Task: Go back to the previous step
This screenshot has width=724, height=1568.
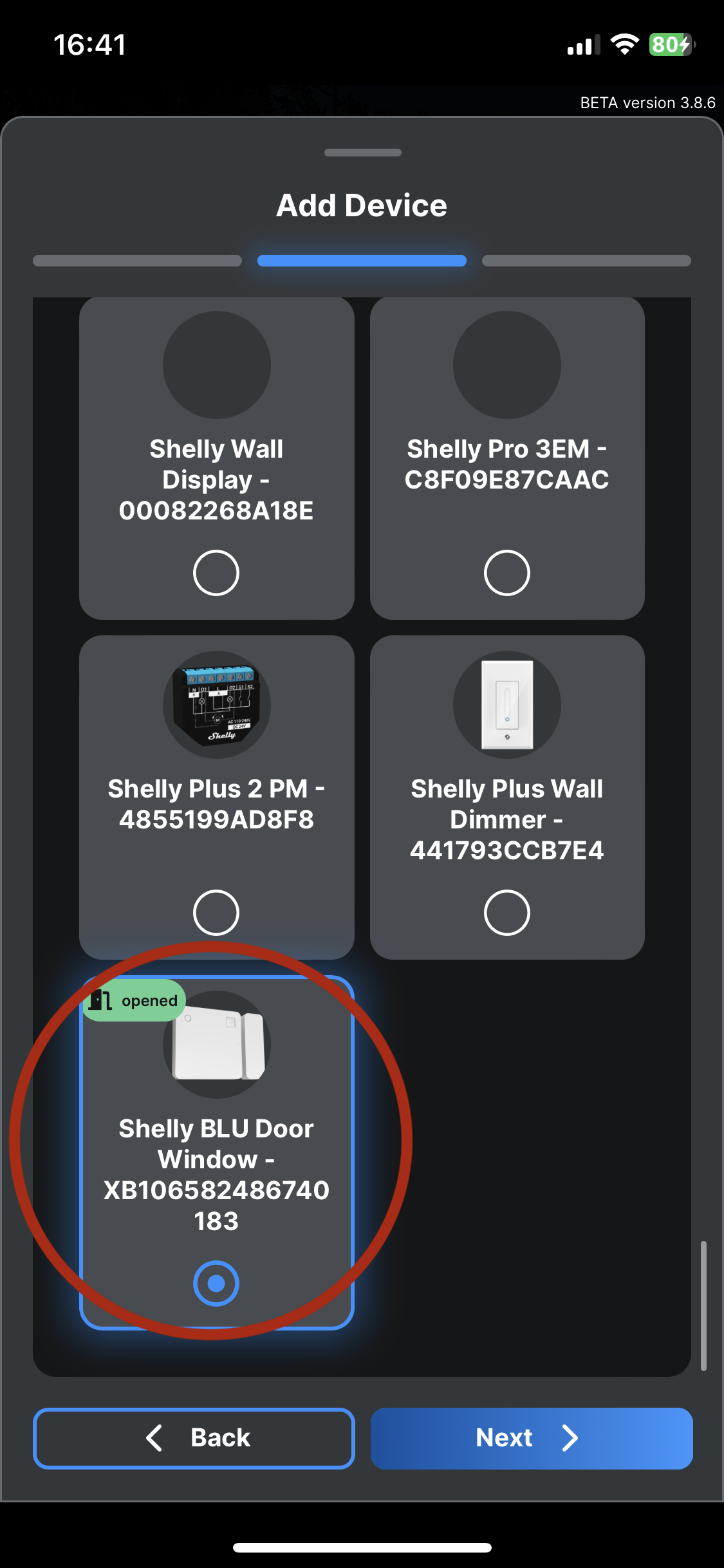Action: [194, 1438]
